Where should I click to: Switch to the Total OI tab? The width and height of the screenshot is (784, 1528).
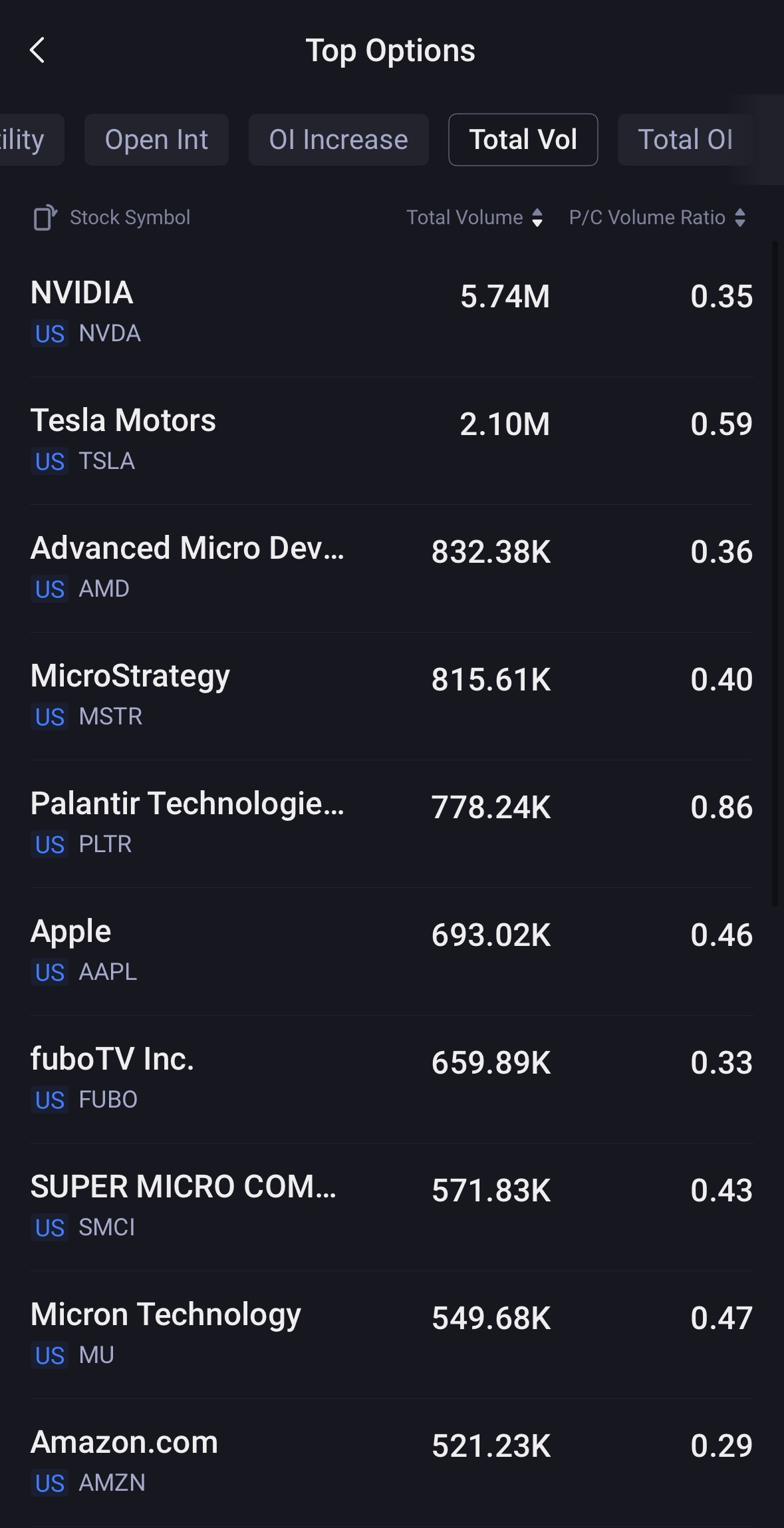pyautogui.click(x=686, y=139)
